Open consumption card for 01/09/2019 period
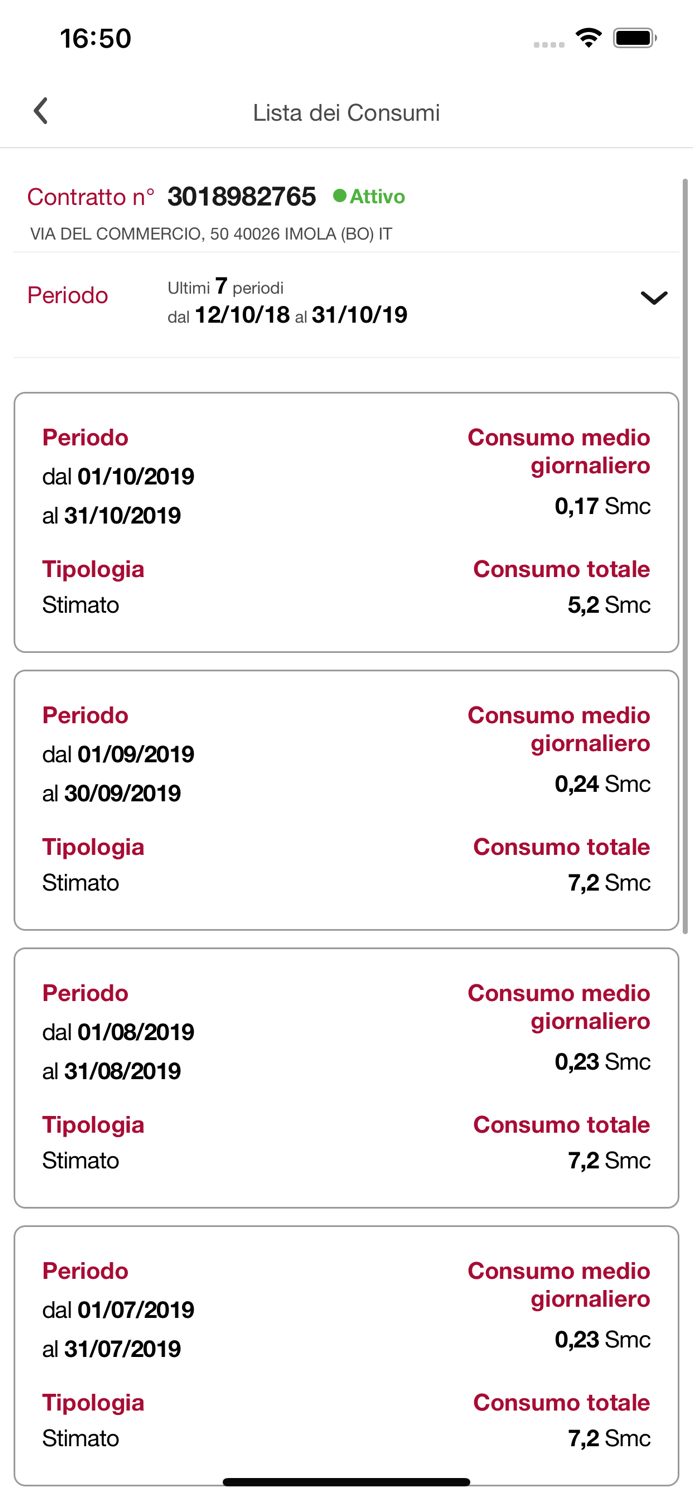 point(346,800)
